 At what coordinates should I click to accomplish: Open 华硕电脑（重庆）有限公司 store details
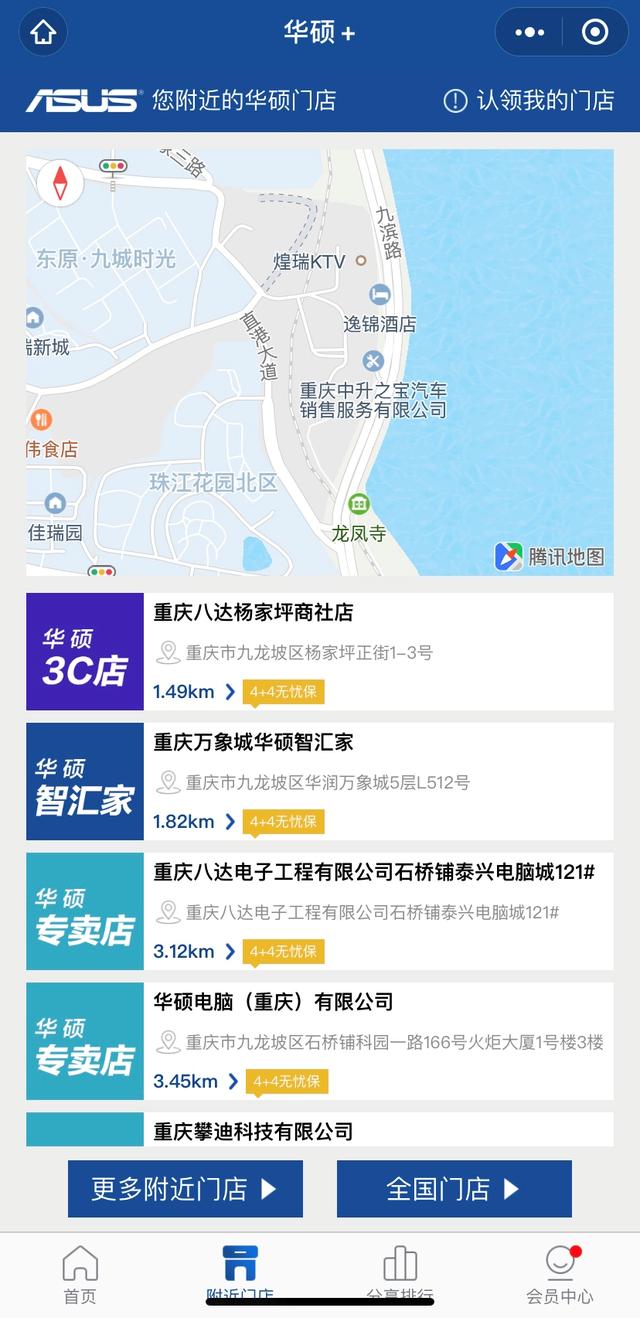[x=319, y=1041]
